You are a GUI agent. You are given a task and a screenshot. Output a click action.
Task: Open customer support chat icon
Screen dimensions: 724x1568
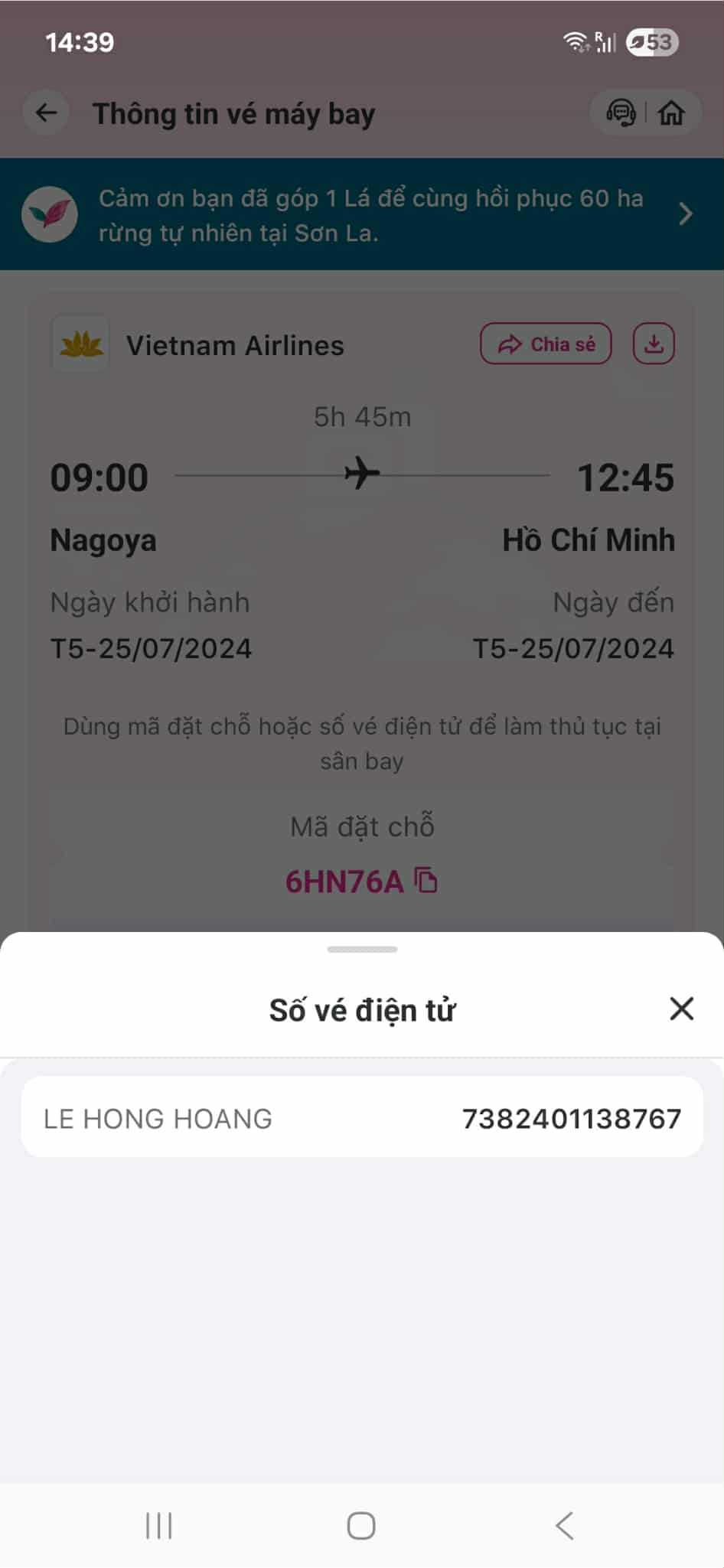pos(621,113)
